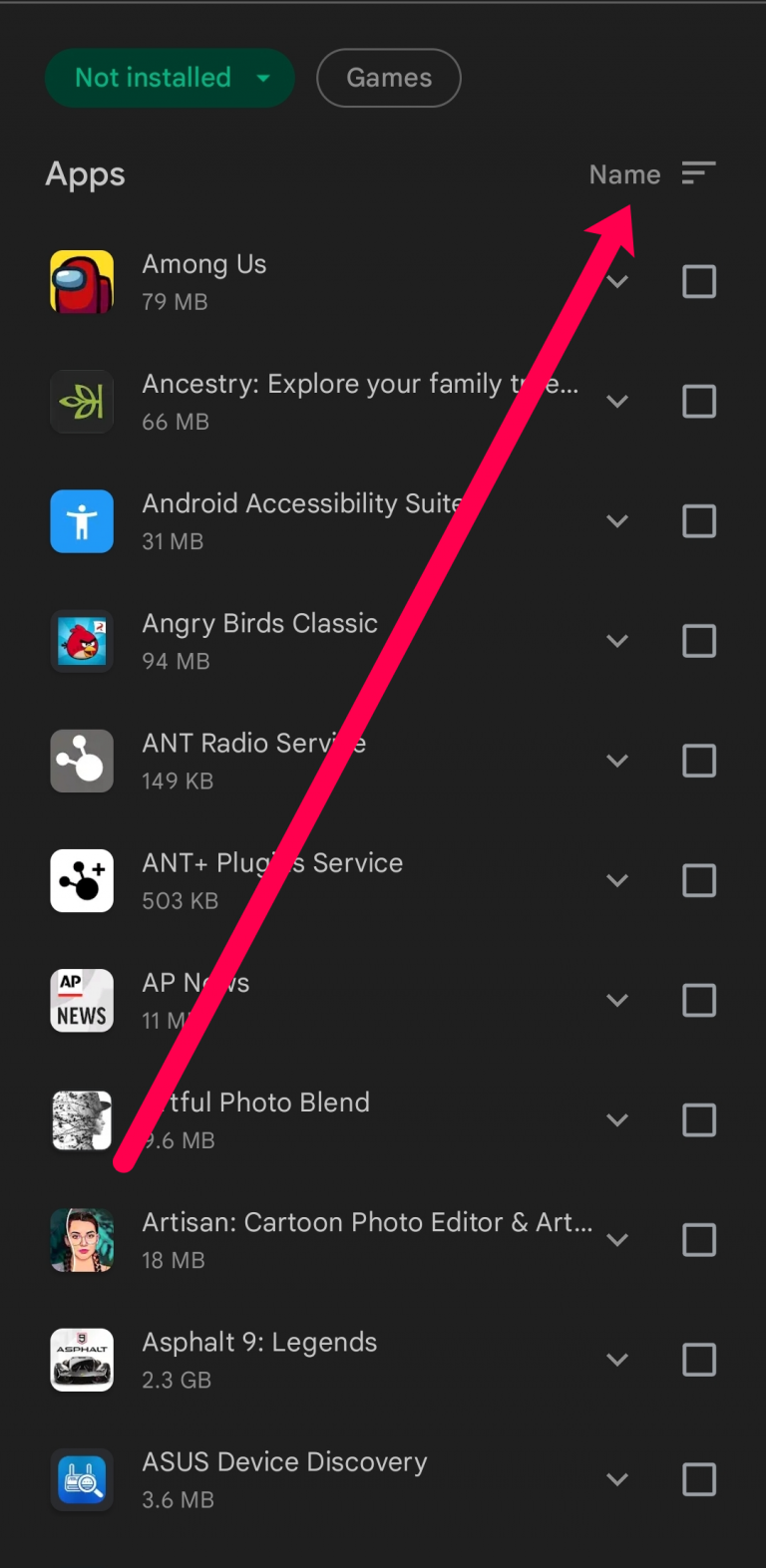This screenshot has height=1568, width=766.
Task: Expand details for ANT Radio Service
Action: coord(617,761)
